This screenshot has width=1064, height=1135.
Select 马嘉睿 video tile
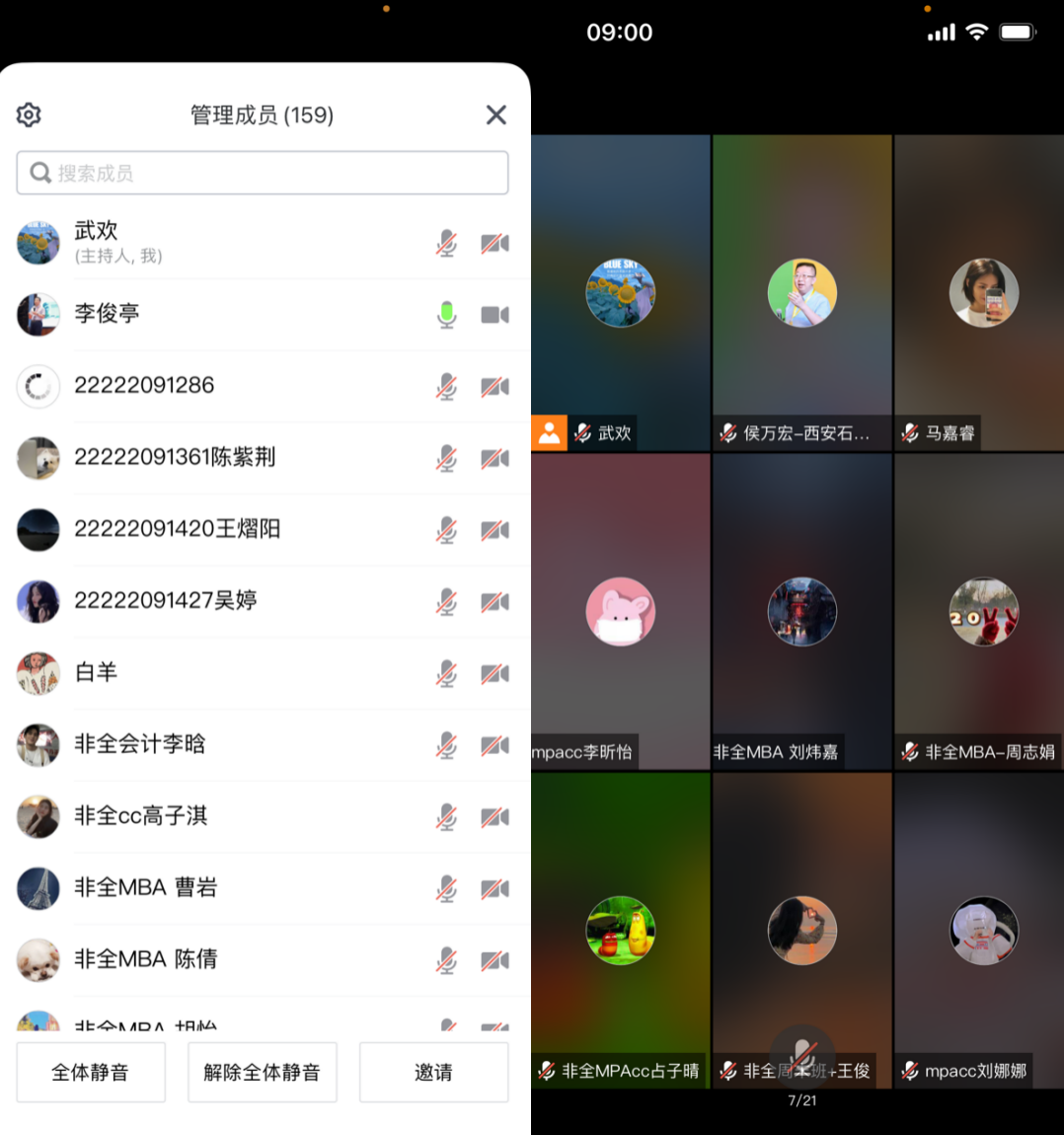click(983, 293)
